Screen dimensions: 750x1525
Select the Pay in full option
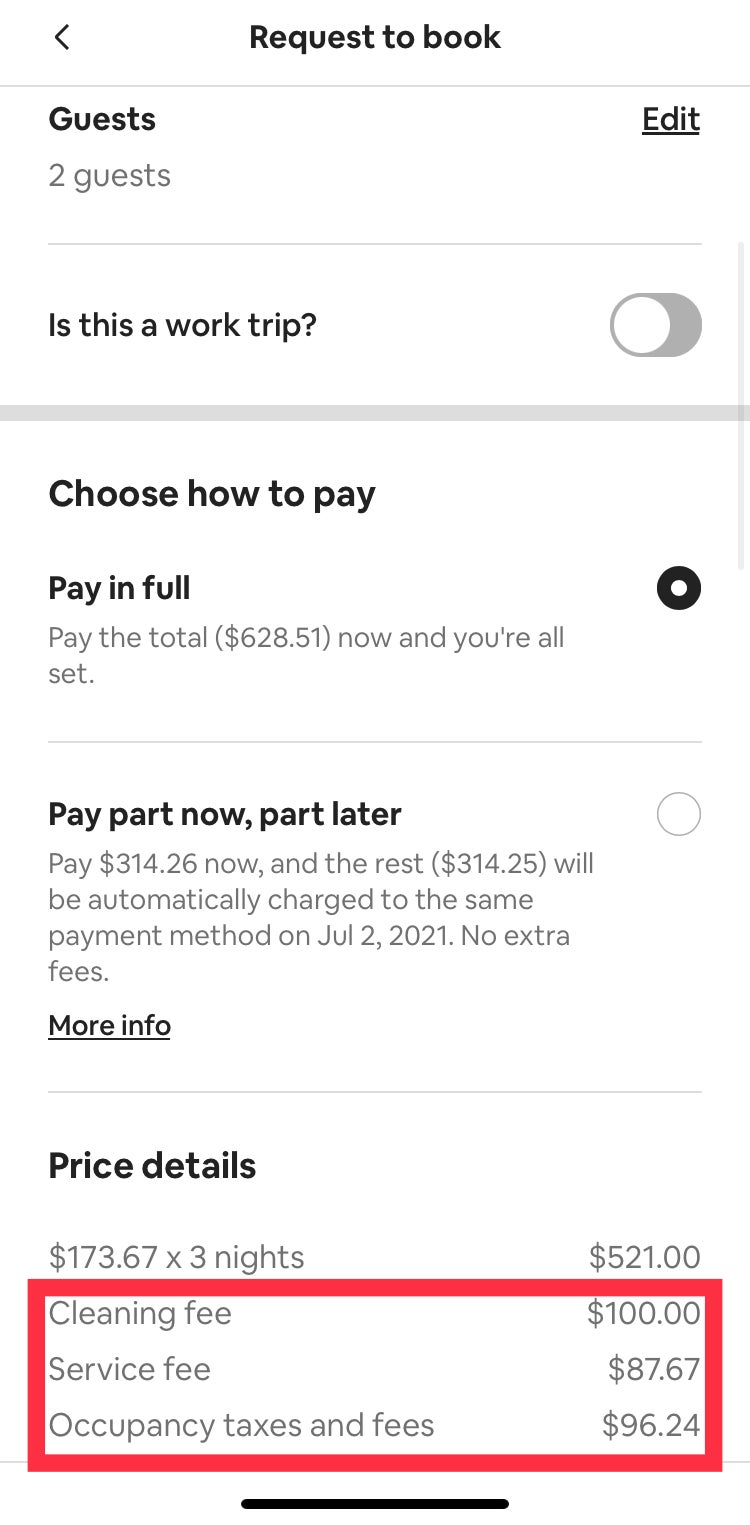point(678,588)
